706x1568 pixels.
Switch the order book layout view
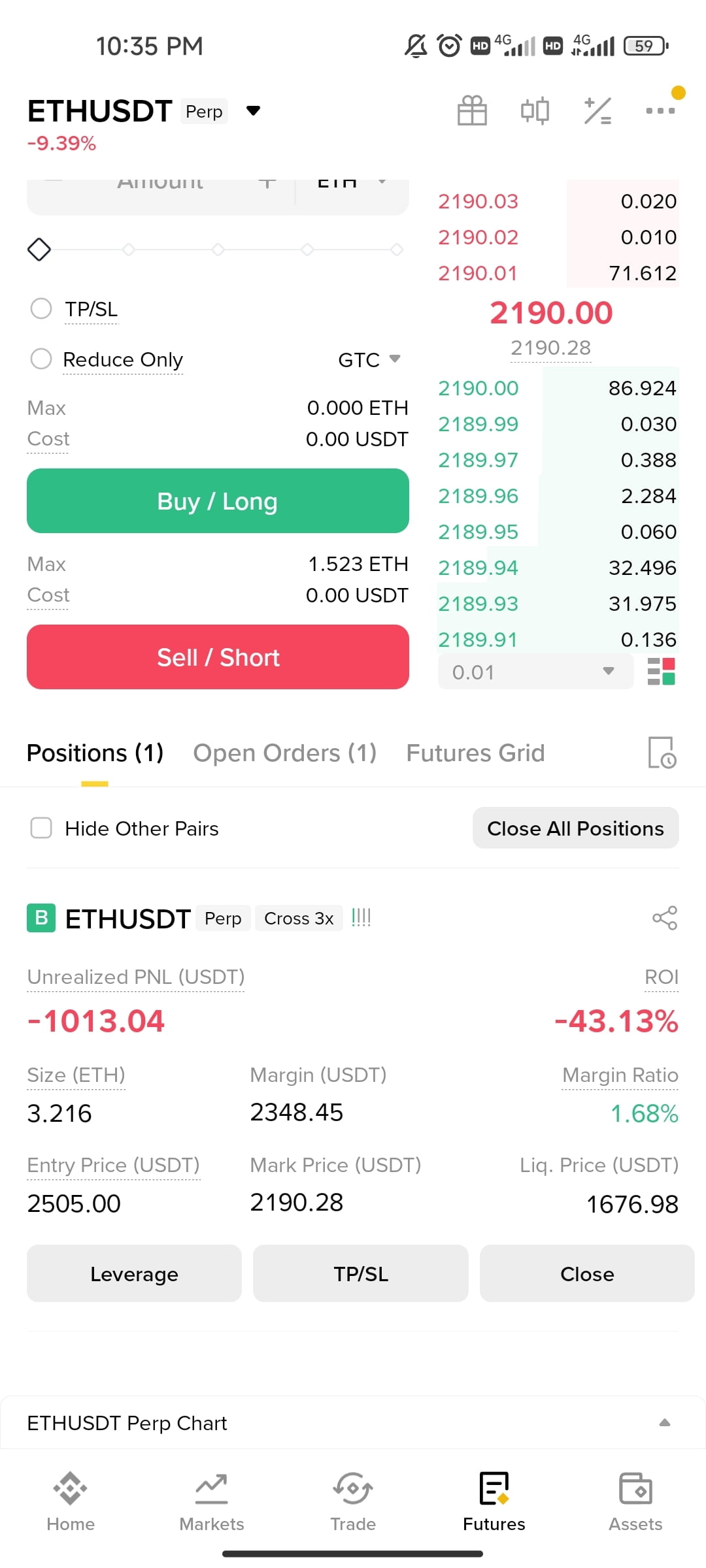[661, 672]
